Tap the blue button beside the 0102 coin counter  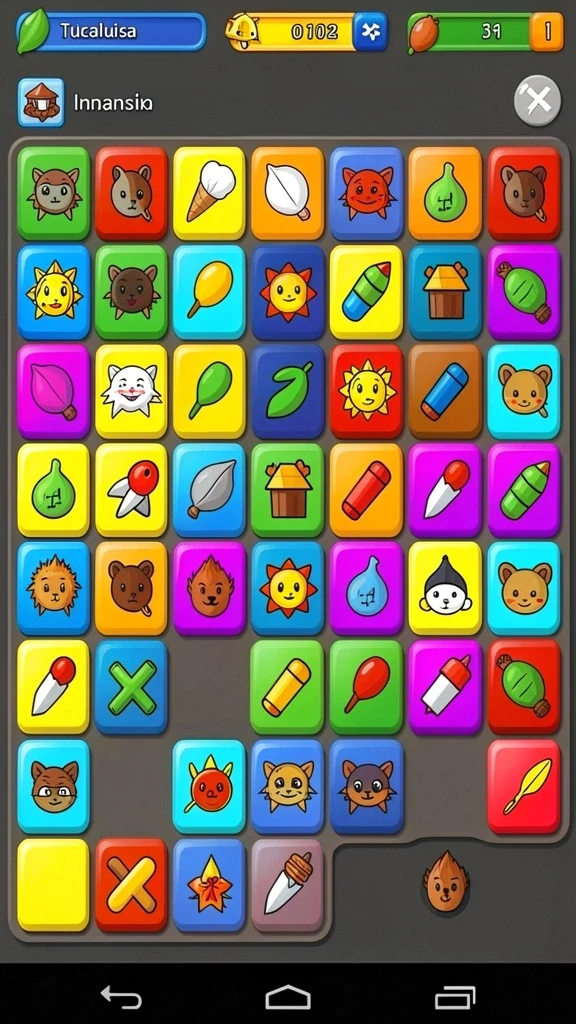pyautogui.click(x=370, y=31)
